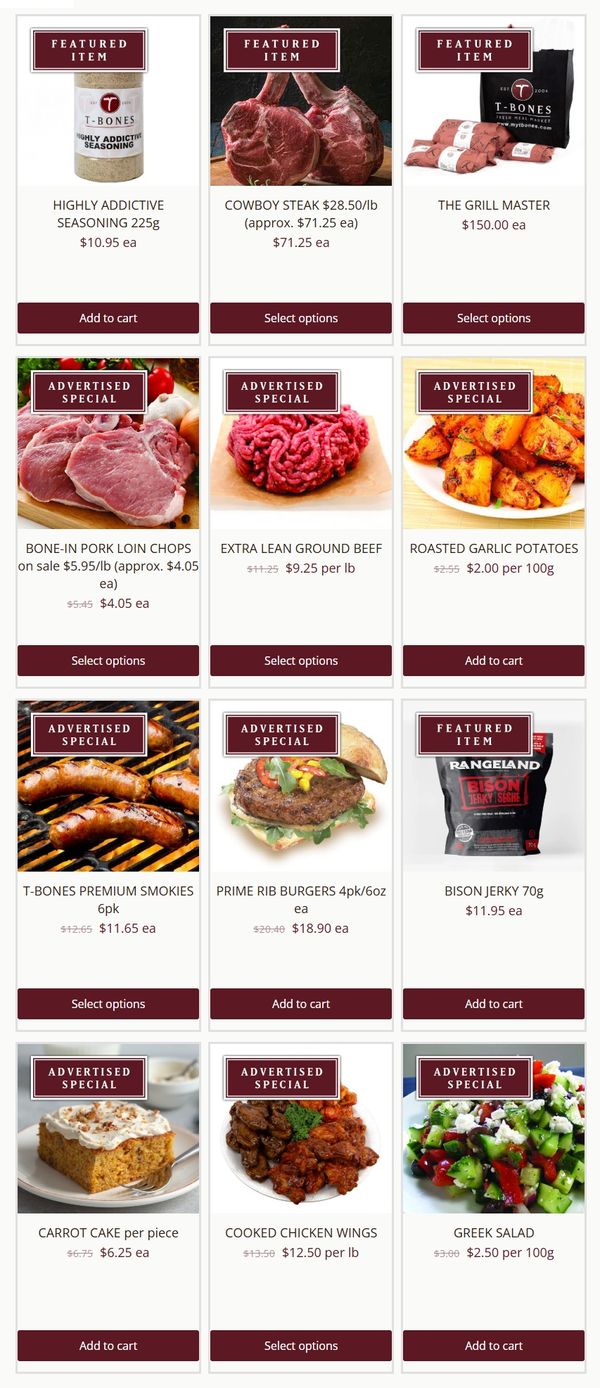The width and height of the screenshot is (600, 1388).
Task: Select options for Bone-In Pork Loin Chops
Action: [x=108, y=661]
